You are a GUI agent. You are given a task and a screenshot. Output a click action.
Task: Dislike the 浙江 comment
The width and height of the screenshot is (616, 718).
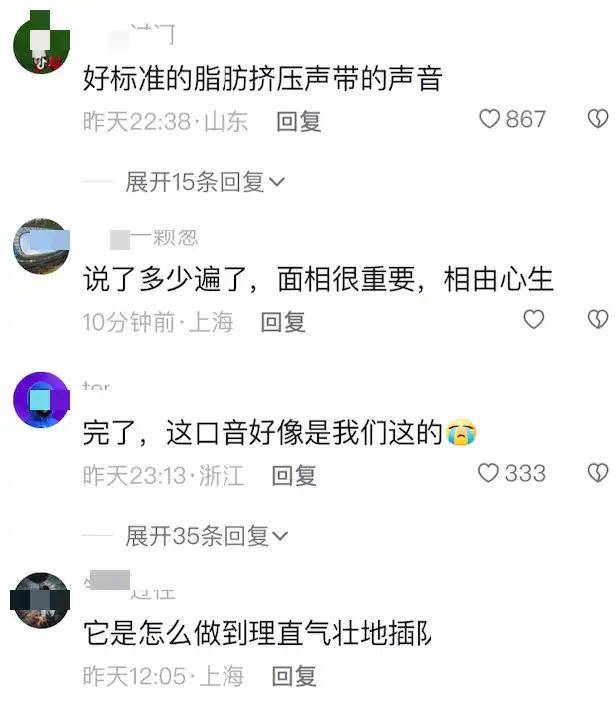pyautogui.click(x=597, y=473)
